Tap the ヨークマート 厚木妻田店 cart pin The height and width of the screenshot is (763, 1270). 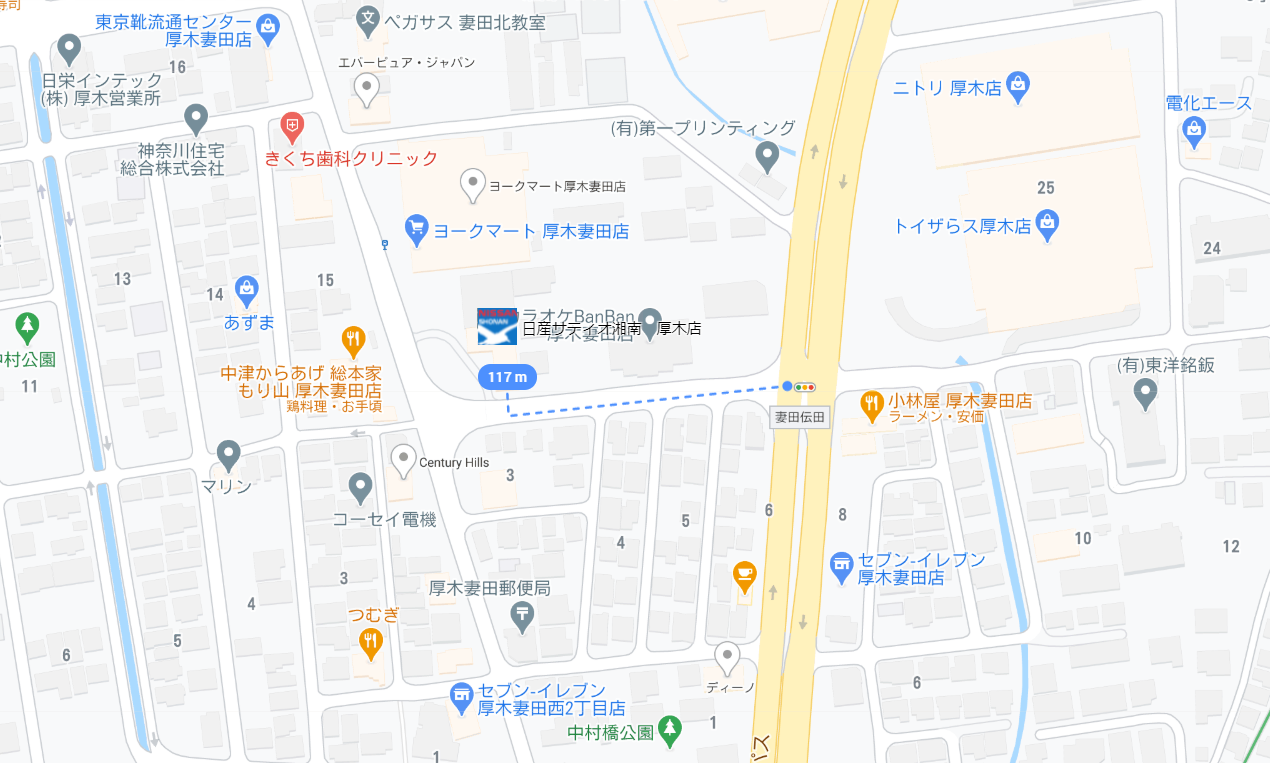[417, 229]
